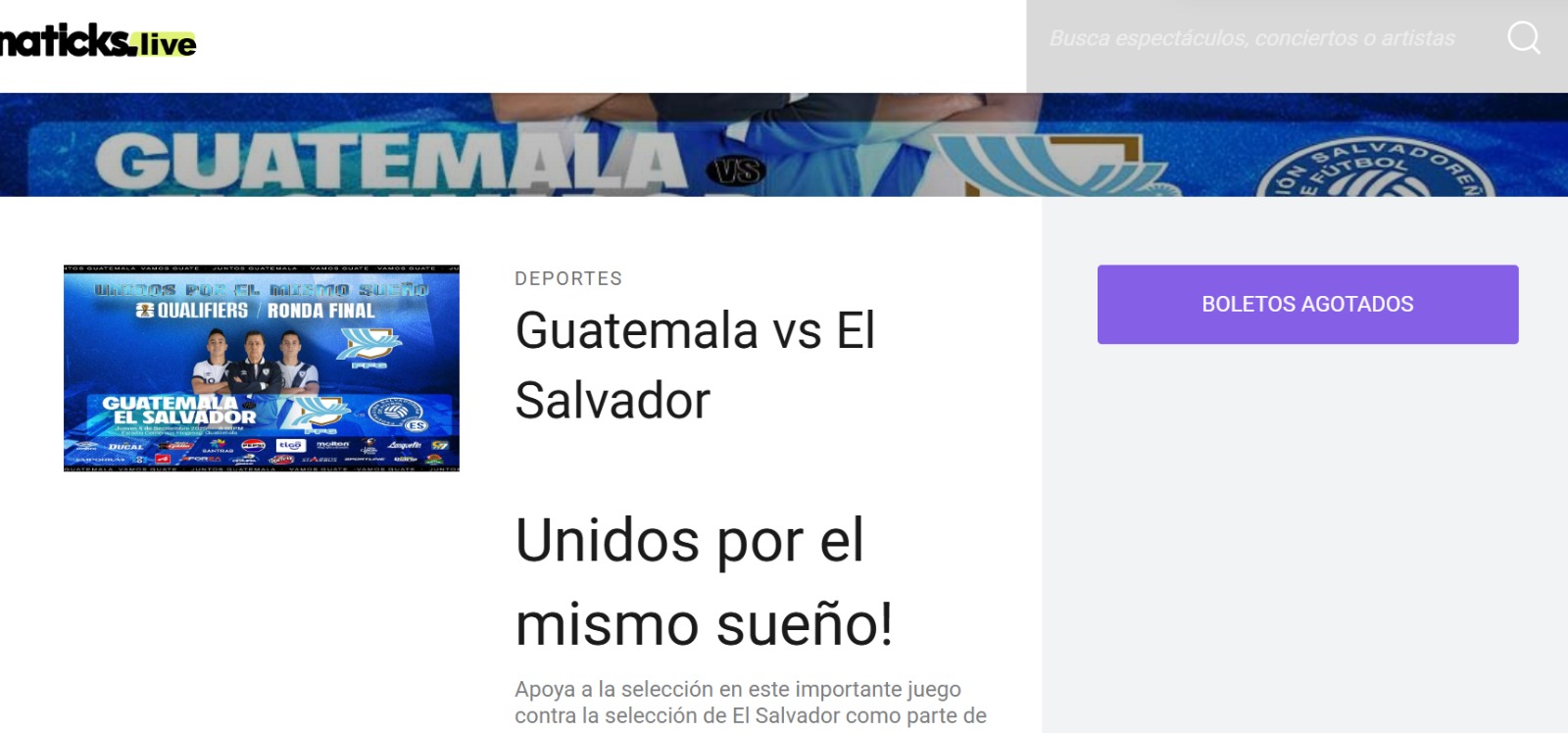Screen dimensions: 1568x733
Task: Tap the Boletos Agotados button
Action: [x=1307, y=305]
